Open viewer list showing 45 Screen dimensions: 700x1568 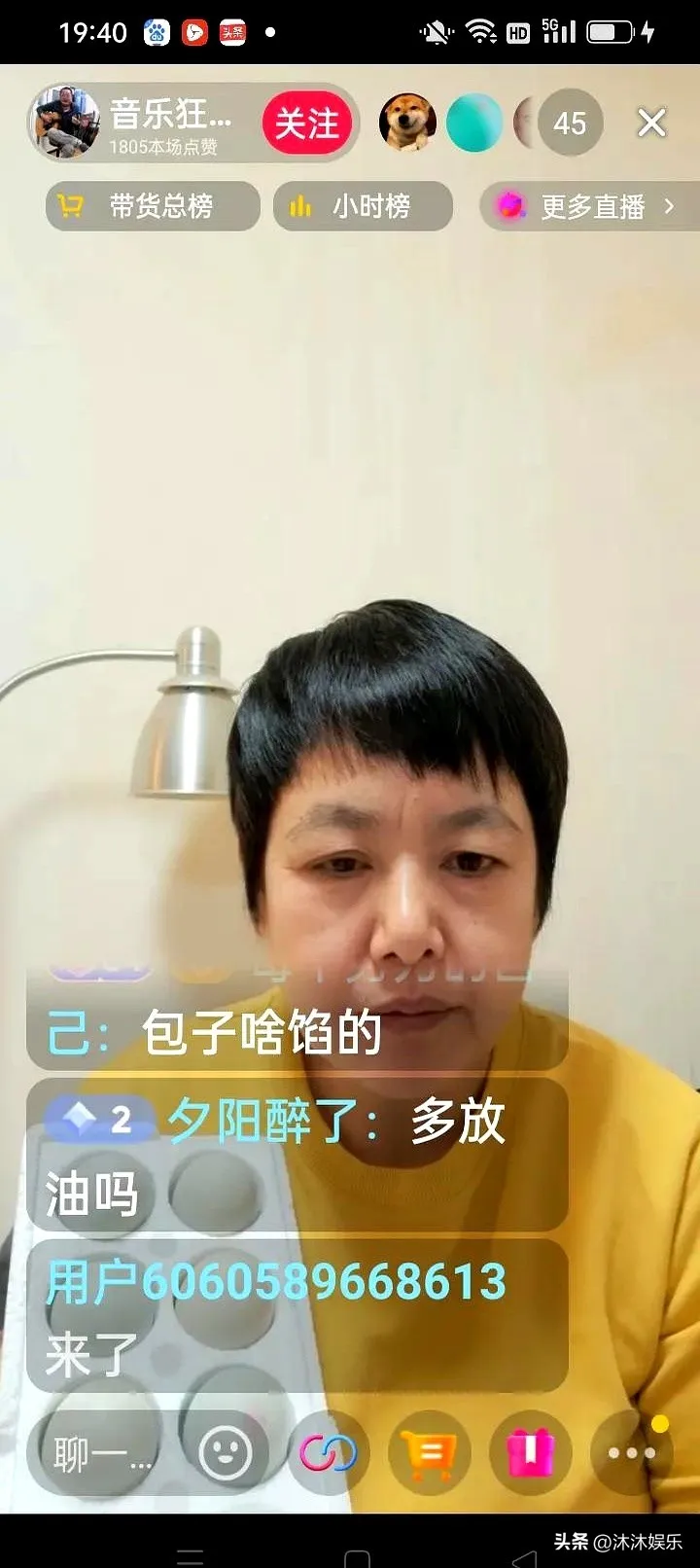(x=570, y=124)
